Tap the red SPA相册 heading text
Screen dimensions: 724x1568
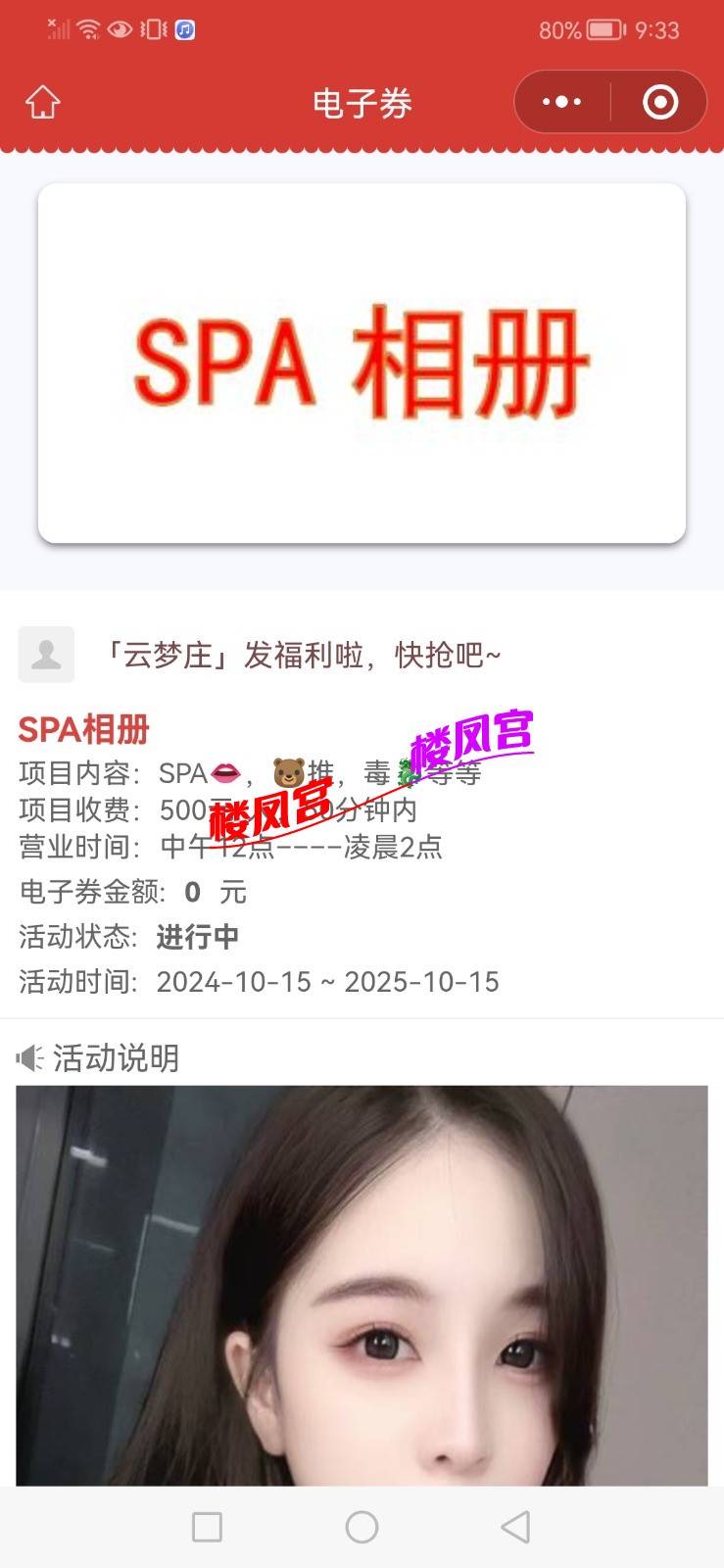coord(83,730)
